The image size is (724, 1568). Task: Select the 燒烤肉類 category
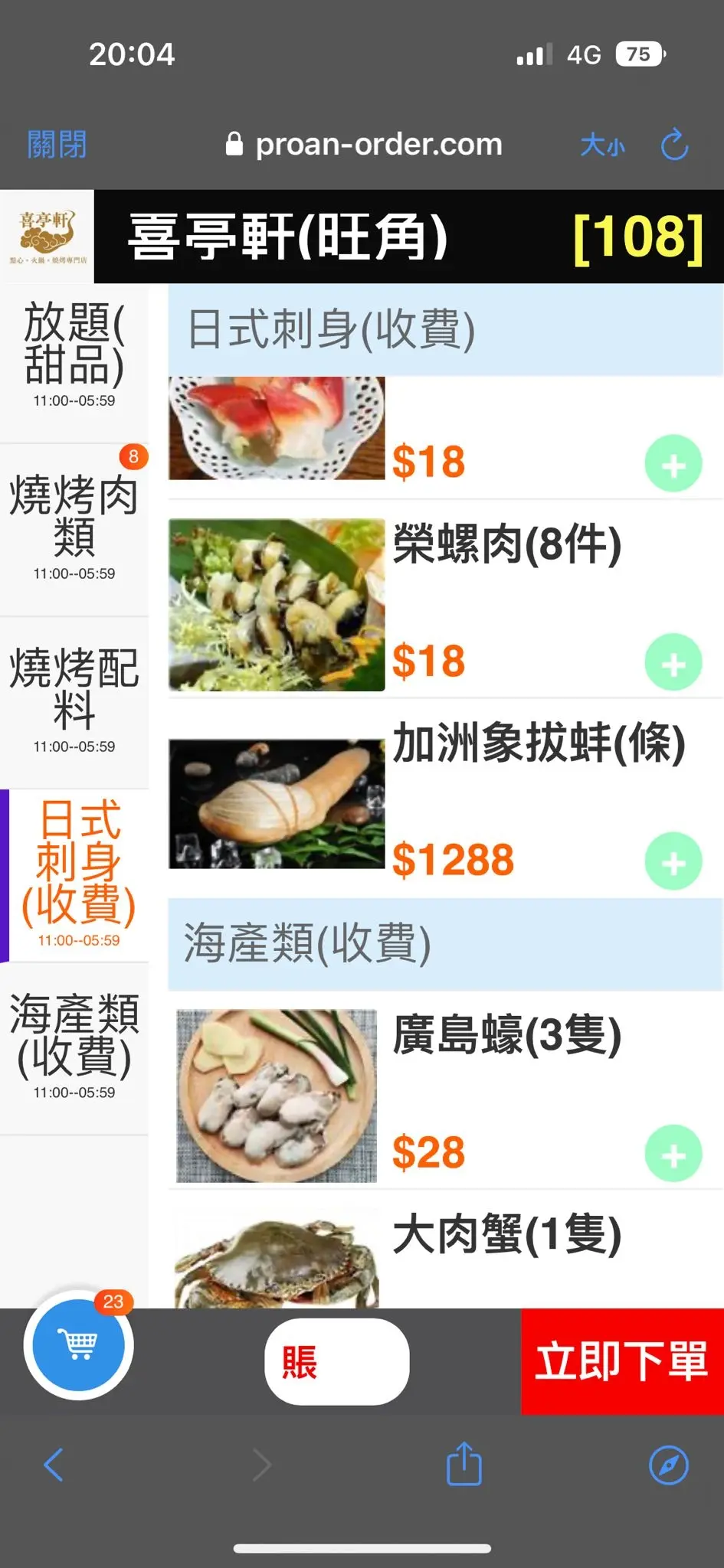pyautogui.click(x=74, y=530)
